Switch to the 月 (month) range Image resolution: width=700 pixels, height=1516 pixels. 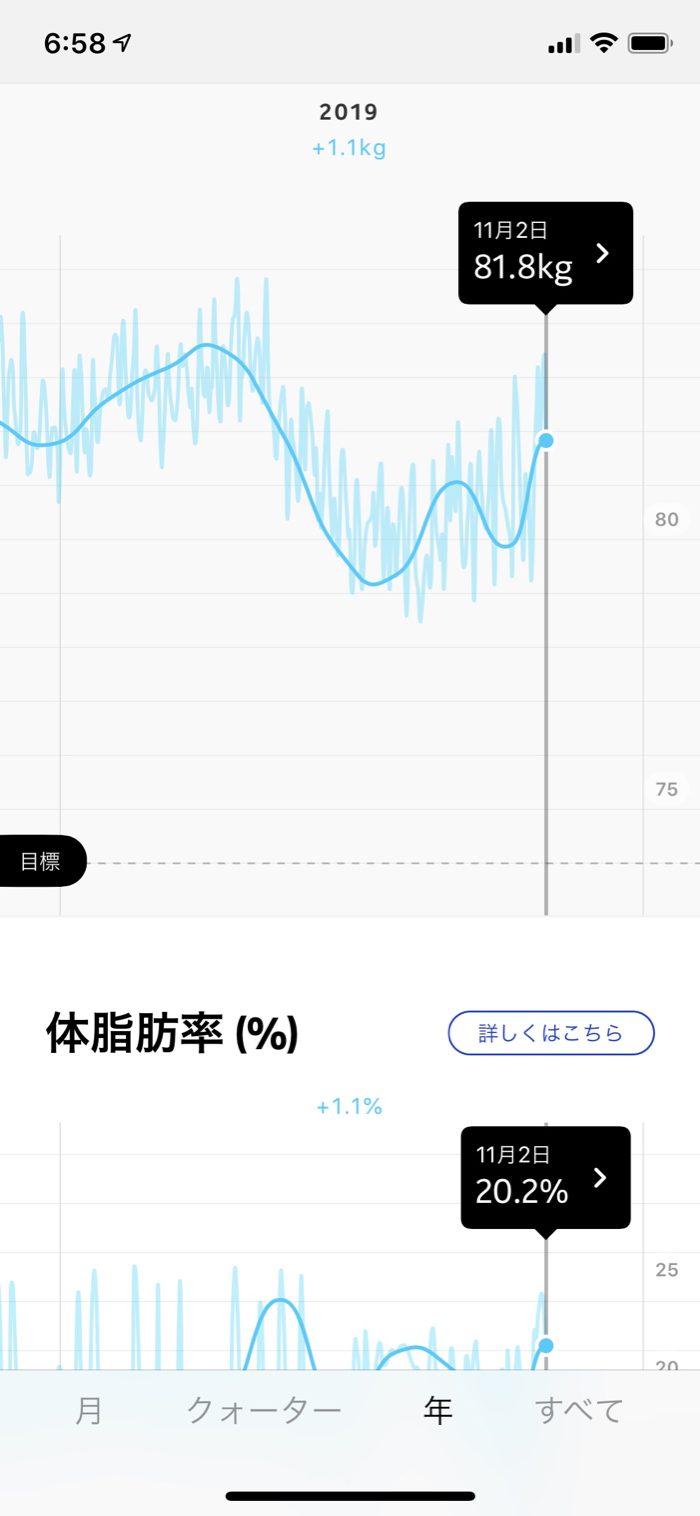click(x=89, y=1410)
